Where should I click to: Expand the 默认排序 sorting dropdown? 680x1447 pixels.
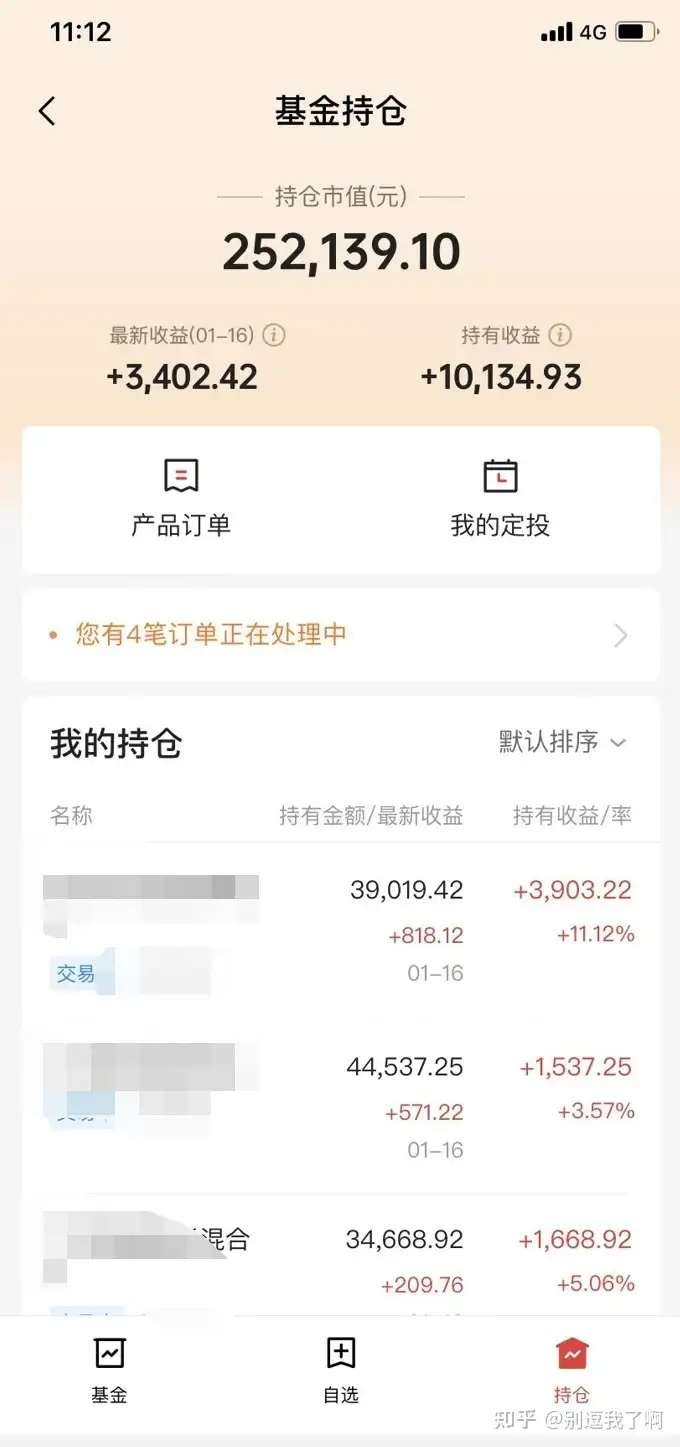(x=562, y=742)
